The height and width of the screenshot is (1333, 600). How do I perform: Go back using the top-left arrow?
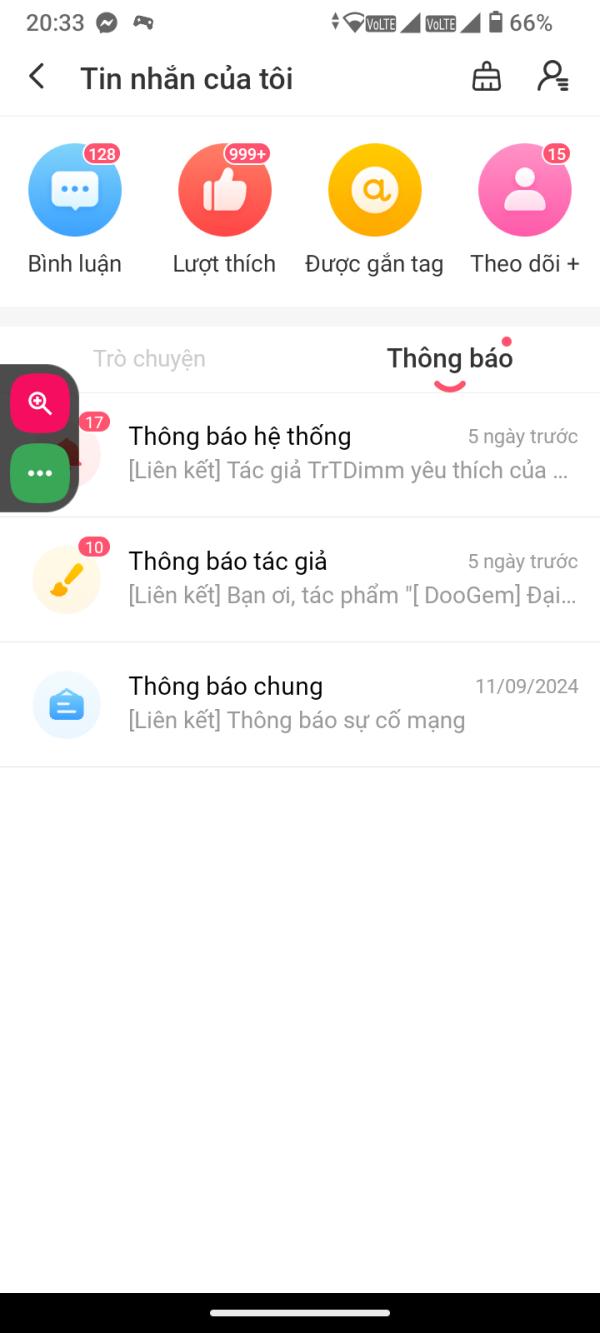tap(37, 77)
